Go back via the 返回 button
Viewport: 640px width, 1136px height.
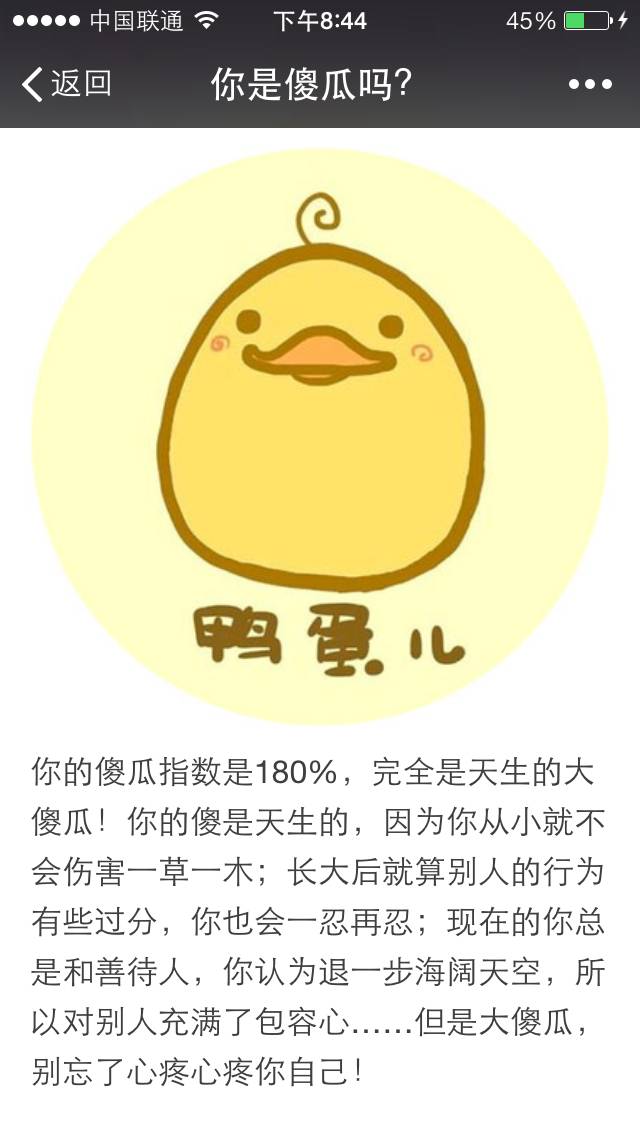66,84
